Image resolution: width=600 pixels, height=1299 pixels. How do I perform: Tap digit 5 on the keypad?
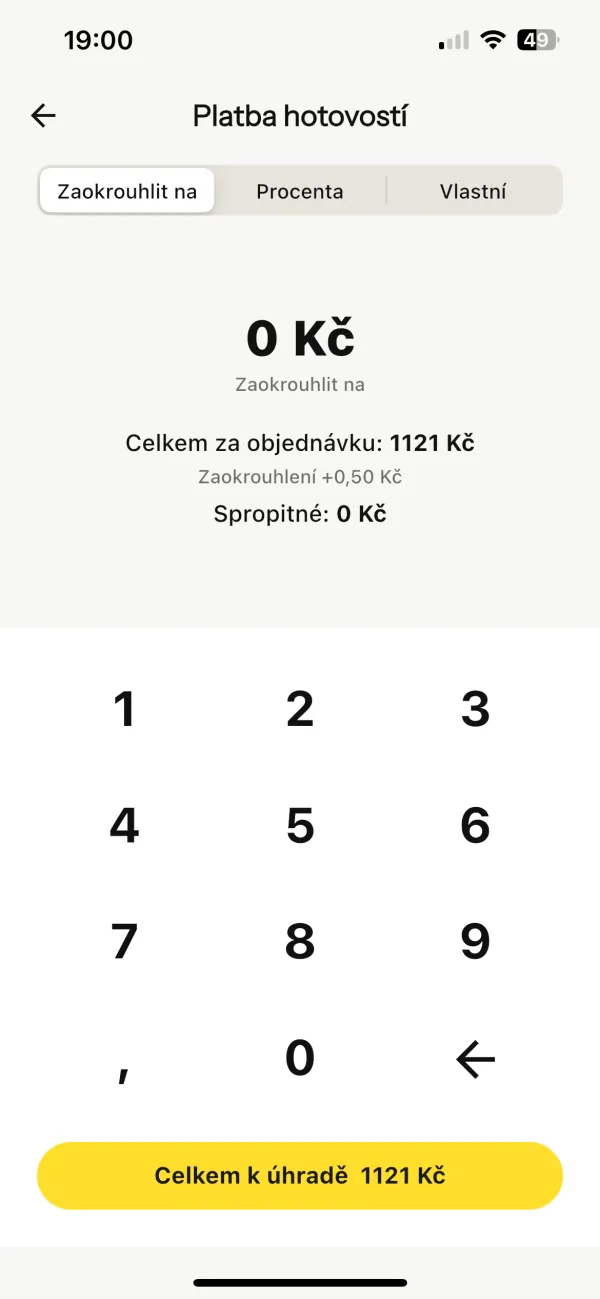coord(300,826)
